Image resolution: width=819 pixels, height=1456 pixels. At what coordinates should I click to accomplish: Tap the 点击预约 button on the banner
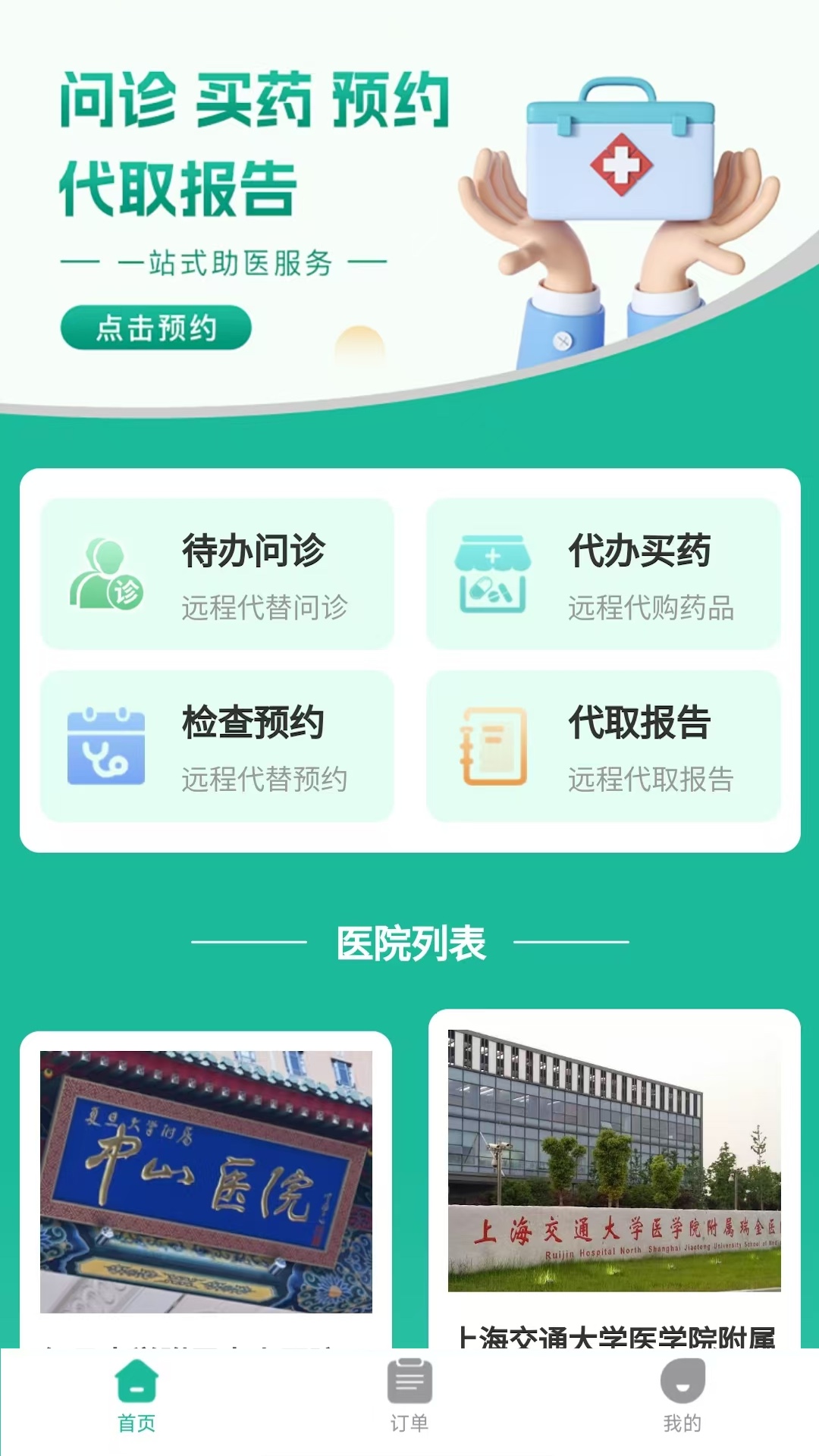155,328
